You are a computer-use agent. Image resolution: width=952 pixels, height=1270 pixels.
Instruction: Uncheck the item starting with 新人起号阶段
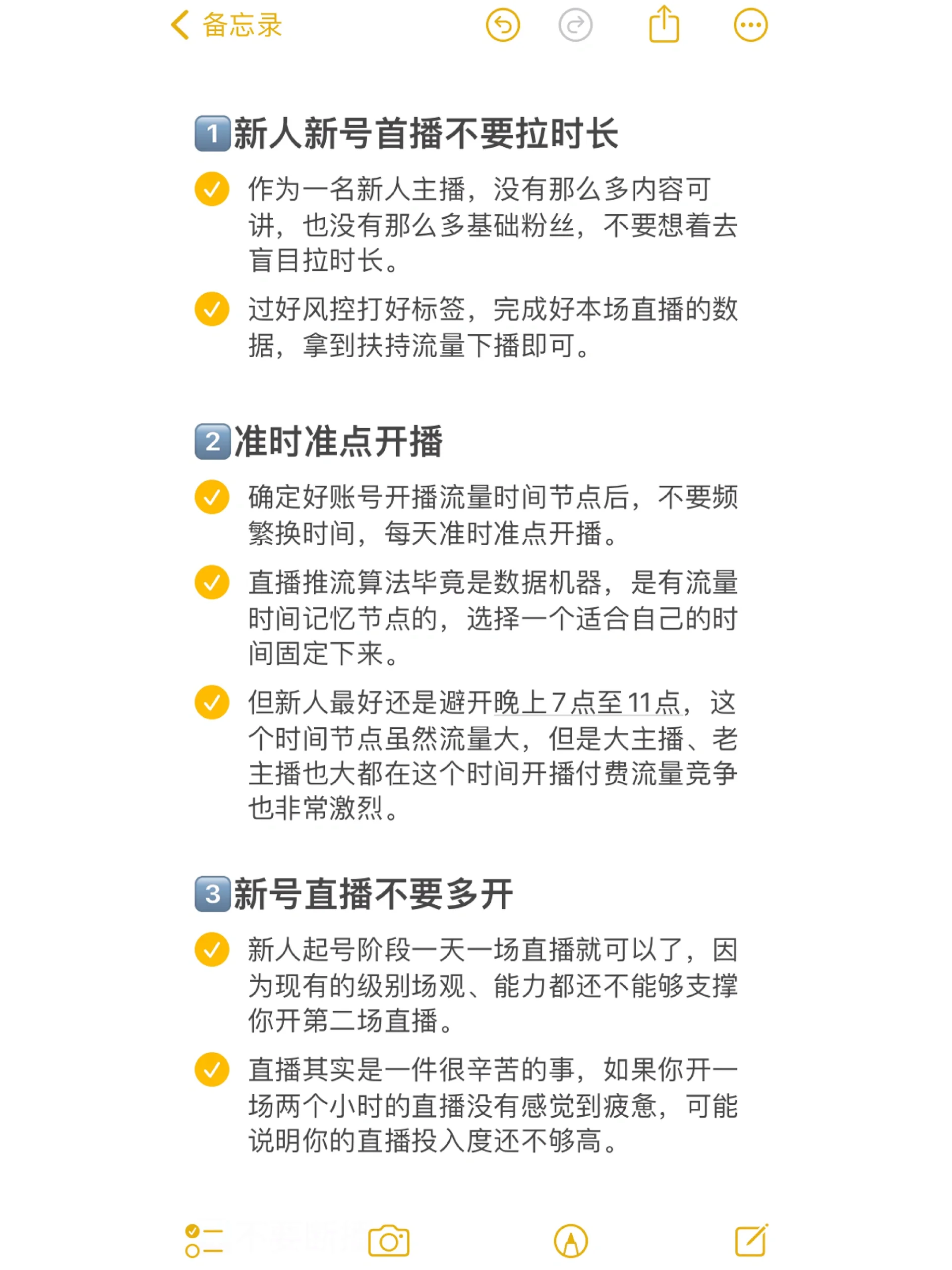[212, 949]
